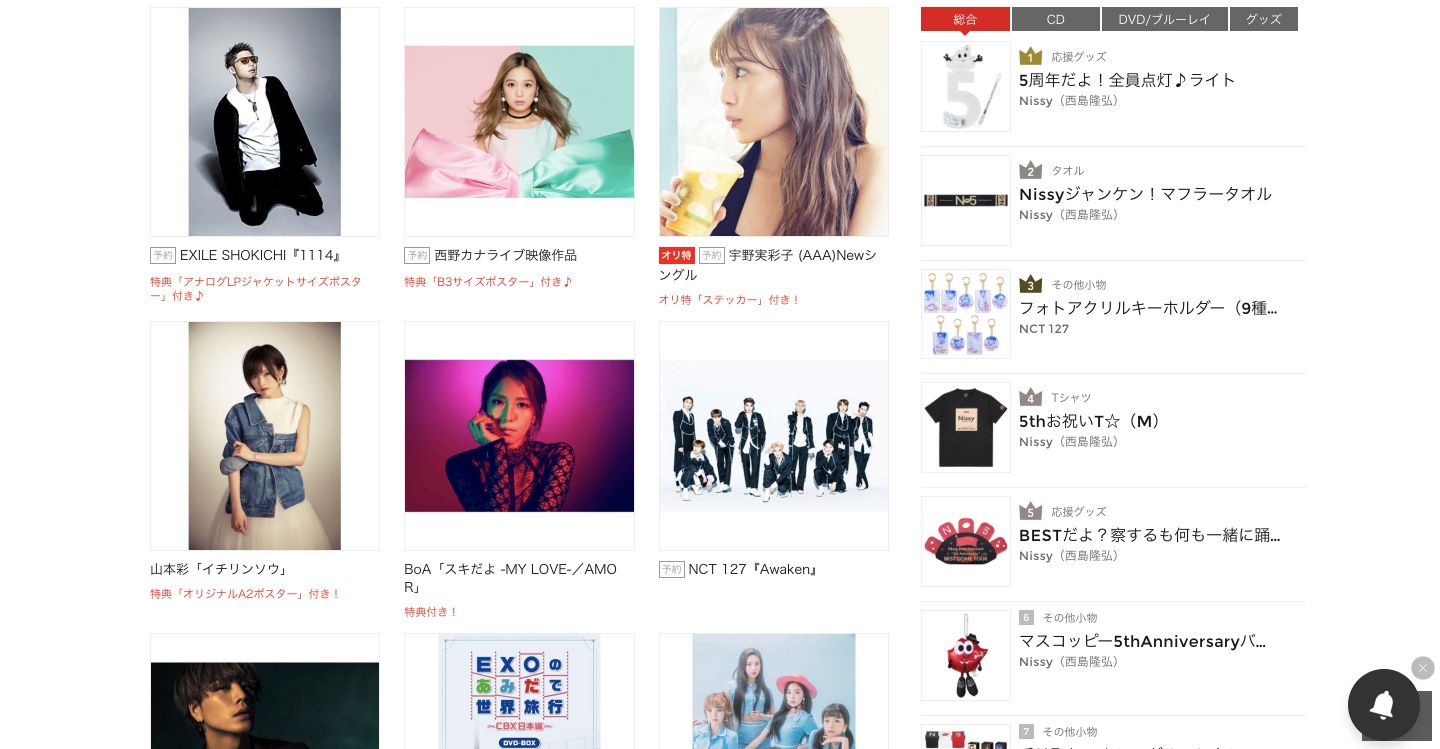Open rank 5 BESTだよ？察するも何も item
The height and width of the screenshot is (749, 1440).
point(1149,535)
